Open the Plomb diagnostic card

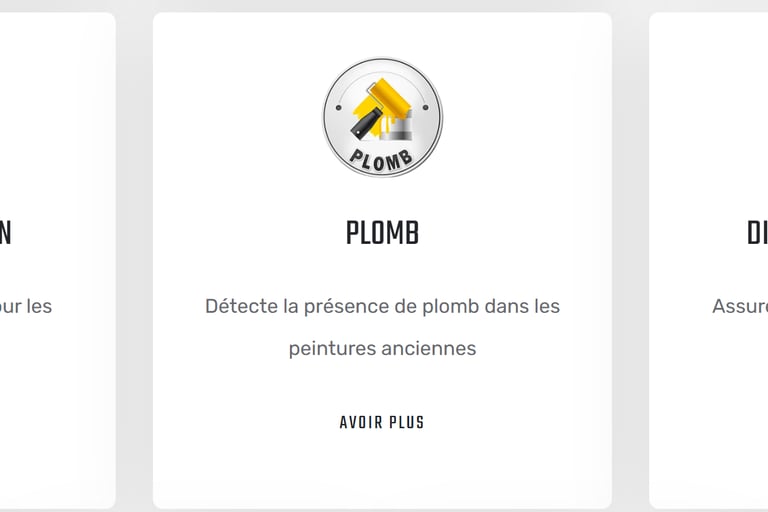pos(382,260)
